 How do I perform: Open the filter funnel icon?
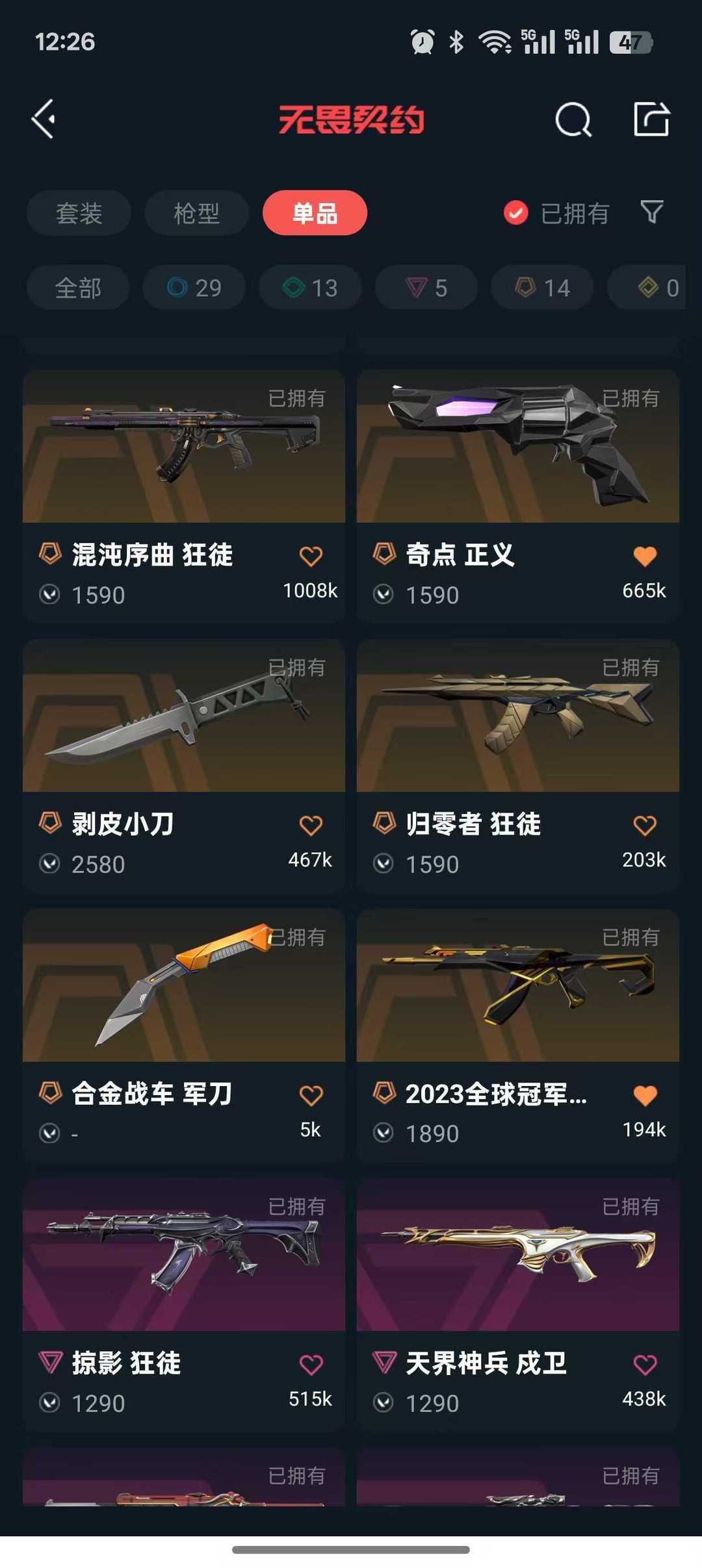[x=651, y=212]
